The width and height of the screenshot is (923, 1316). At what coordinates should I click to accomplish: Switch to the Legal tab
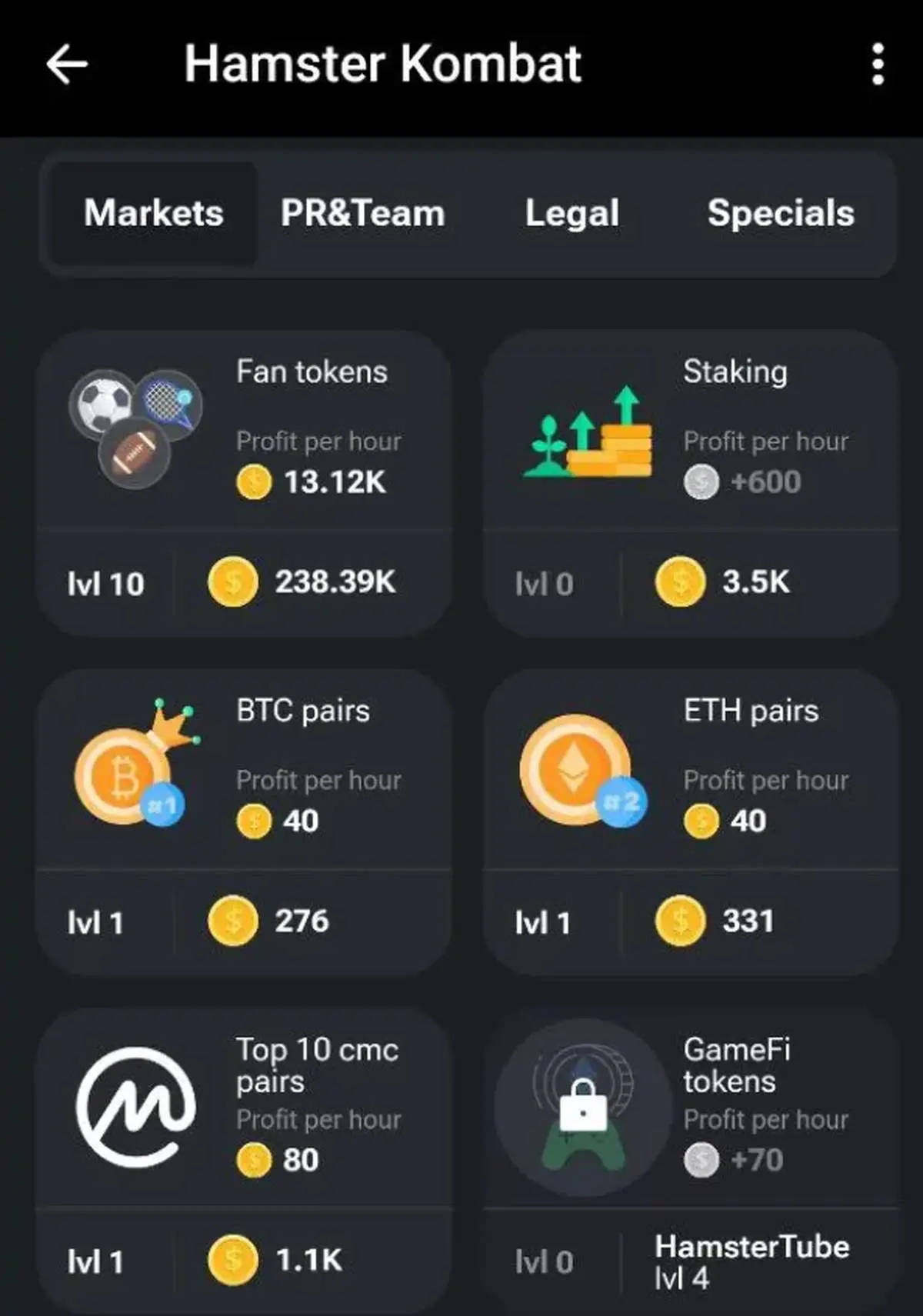(x=571, y=213)
